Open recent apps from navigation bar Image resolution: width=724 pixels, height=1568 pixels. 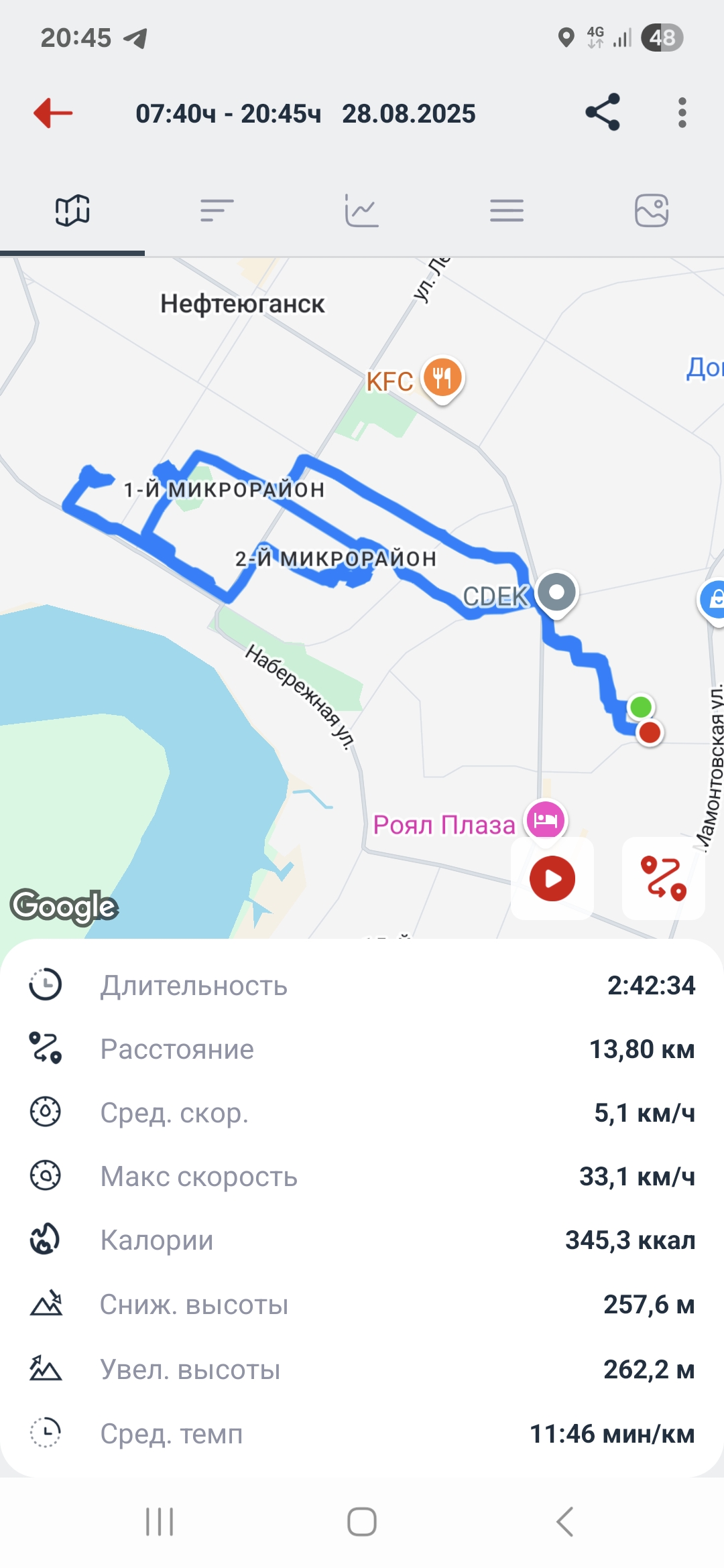tap(160, 1522)
